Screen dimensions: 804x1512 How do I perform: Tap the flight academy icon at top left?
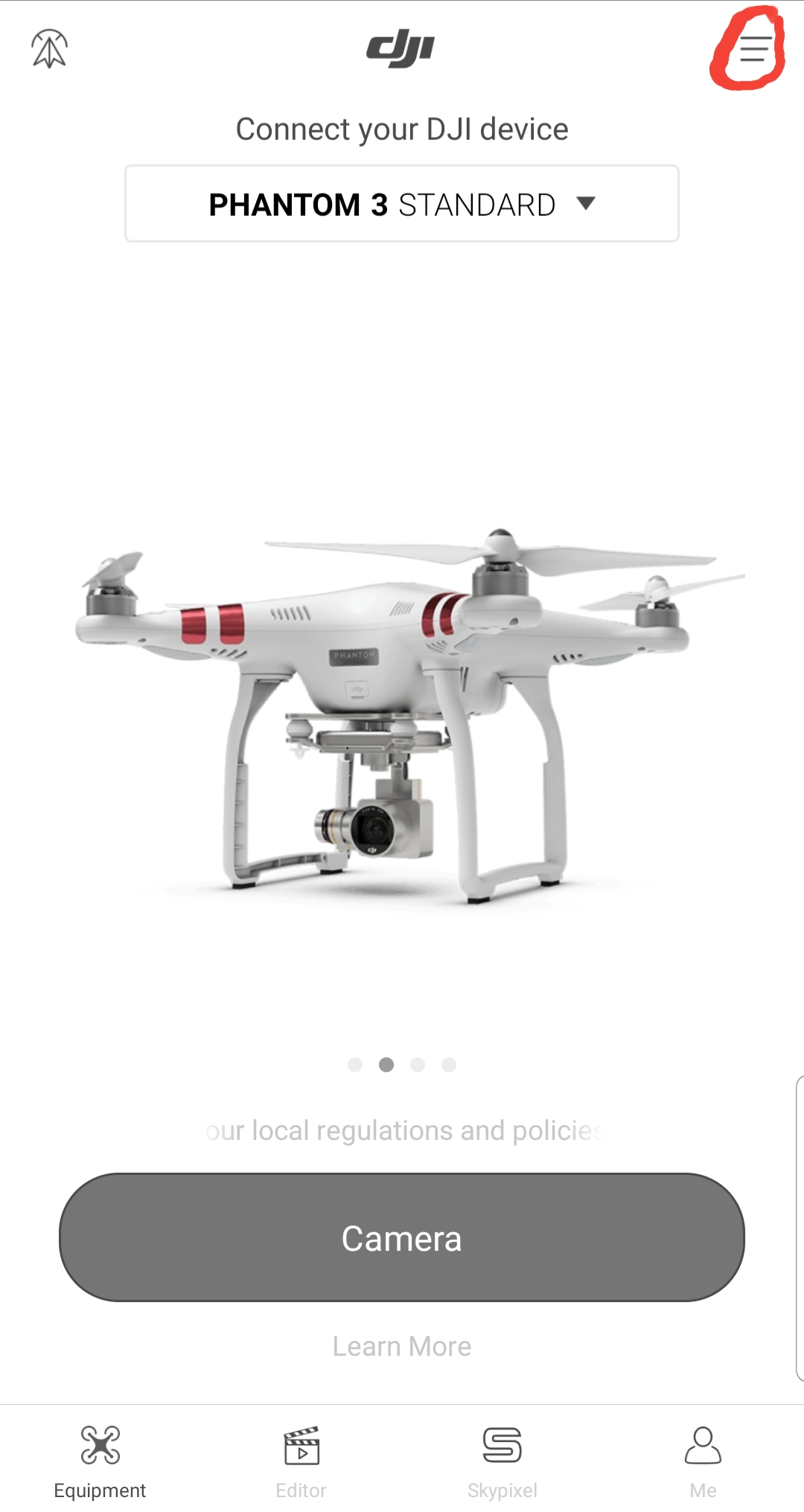click(49, 48)
